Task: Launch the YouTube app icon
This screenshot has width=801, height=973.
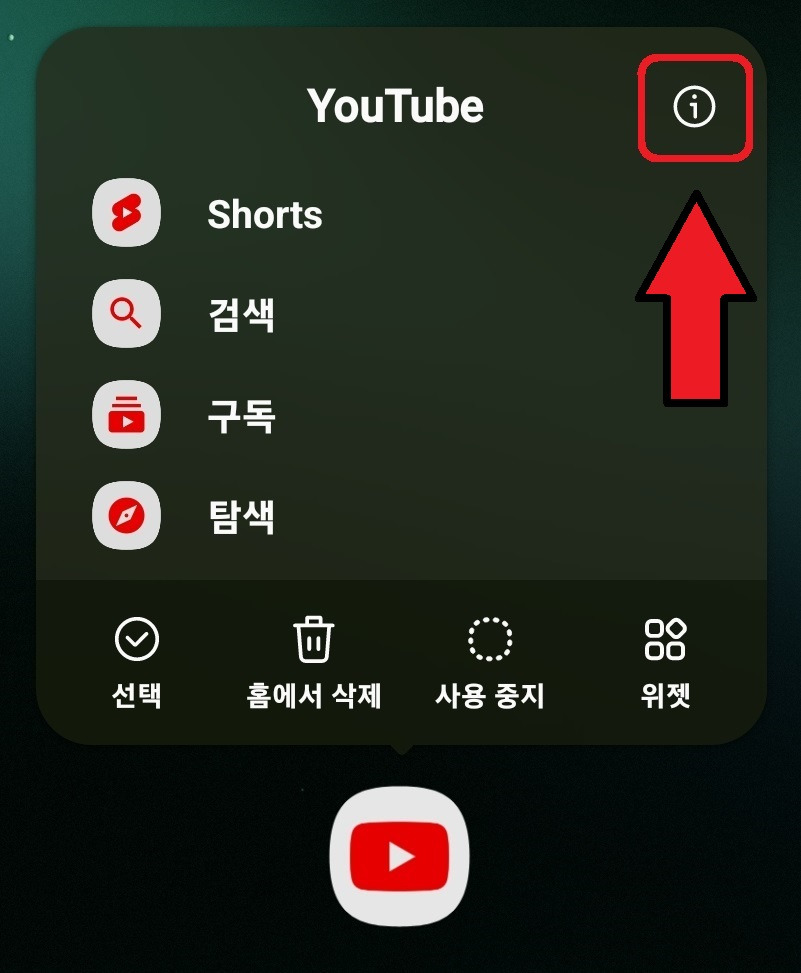Action: (399, 858)
